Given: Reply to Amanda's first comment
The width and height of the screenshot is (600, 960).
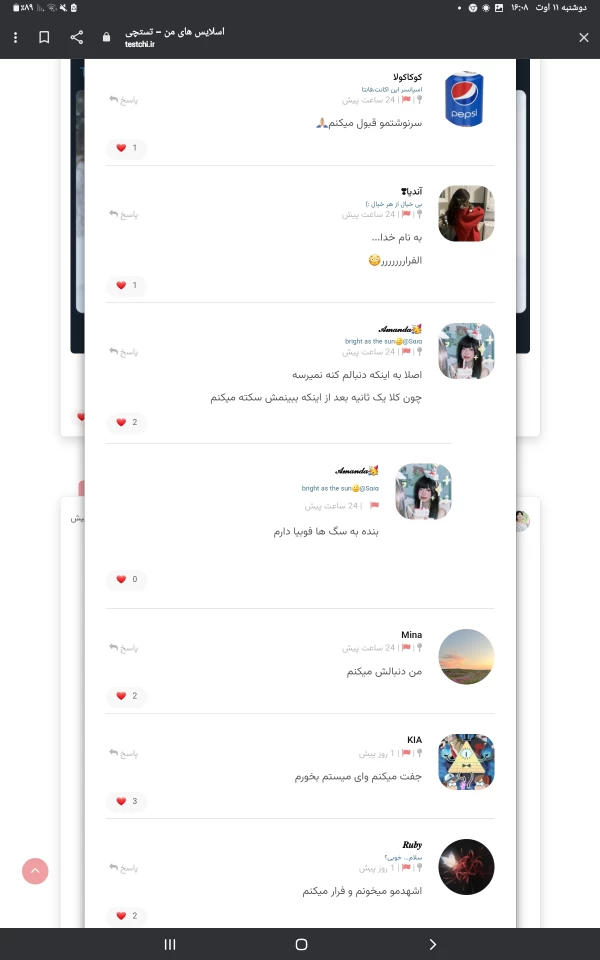Looking at the screenshot, I should [x=124, y=352].
